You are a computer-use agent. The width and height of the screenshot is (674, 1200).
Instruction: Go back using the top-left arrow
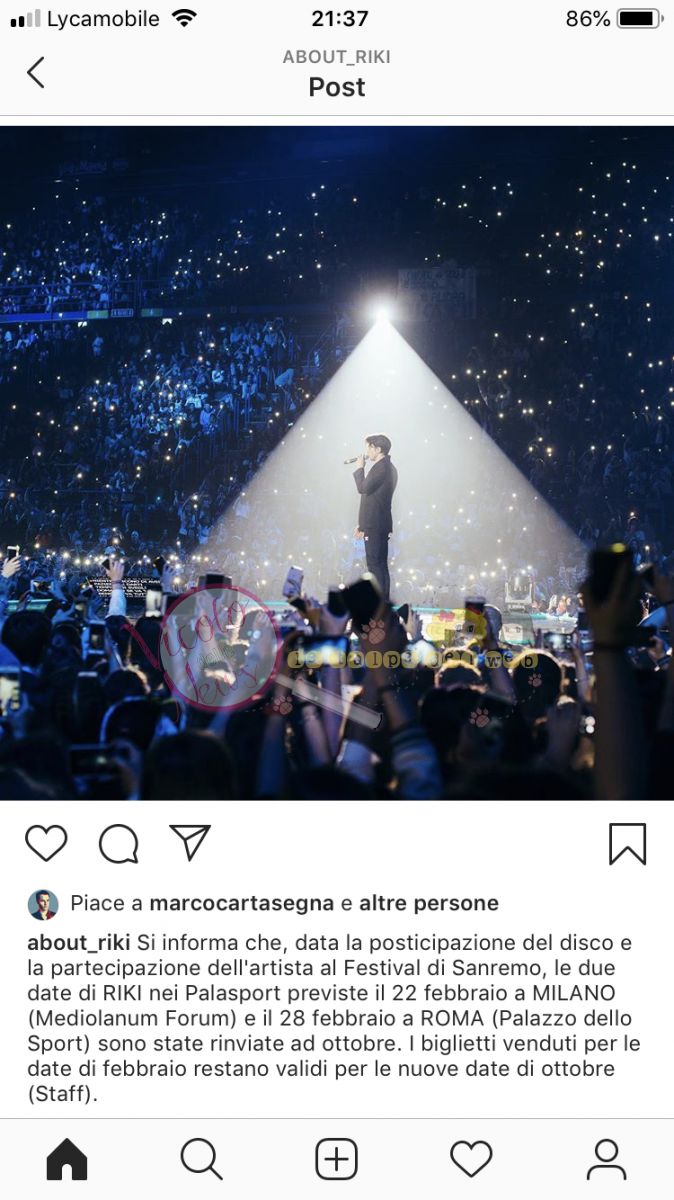[36, 72]
